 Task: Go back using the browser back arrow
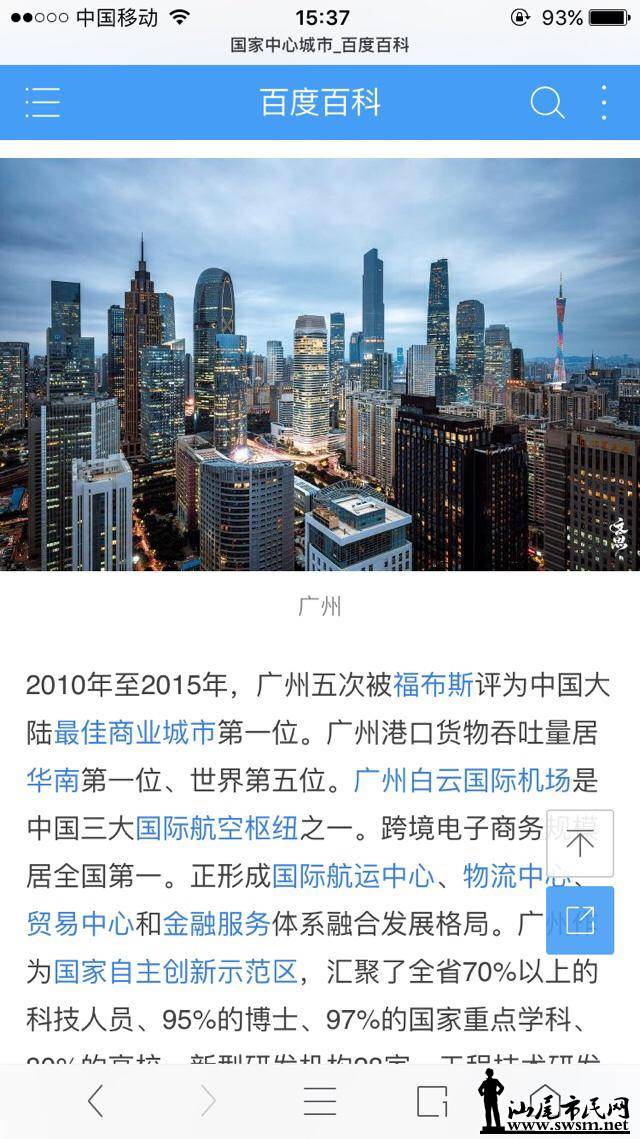click(x=95, y=1101)
